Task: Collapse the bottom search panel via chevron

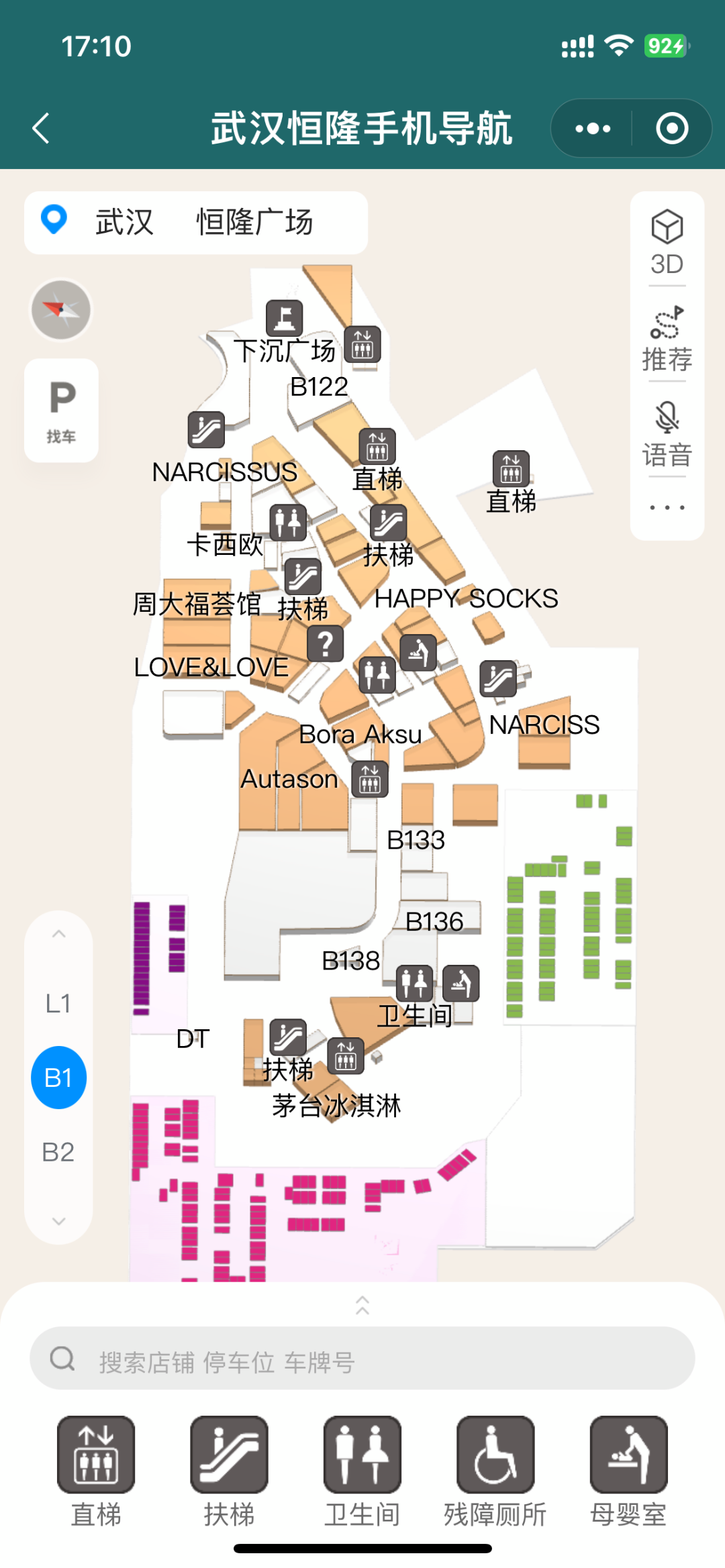Action: (362, 1306)
